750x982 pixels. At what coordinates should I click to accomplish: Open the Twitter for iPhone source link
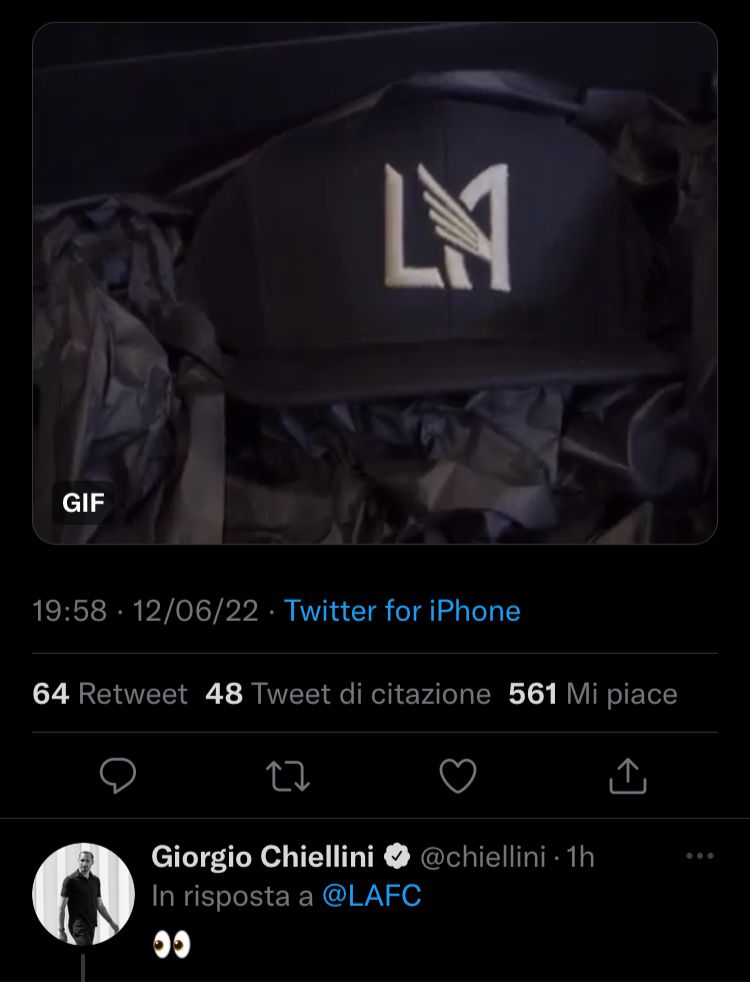[402, 611]
